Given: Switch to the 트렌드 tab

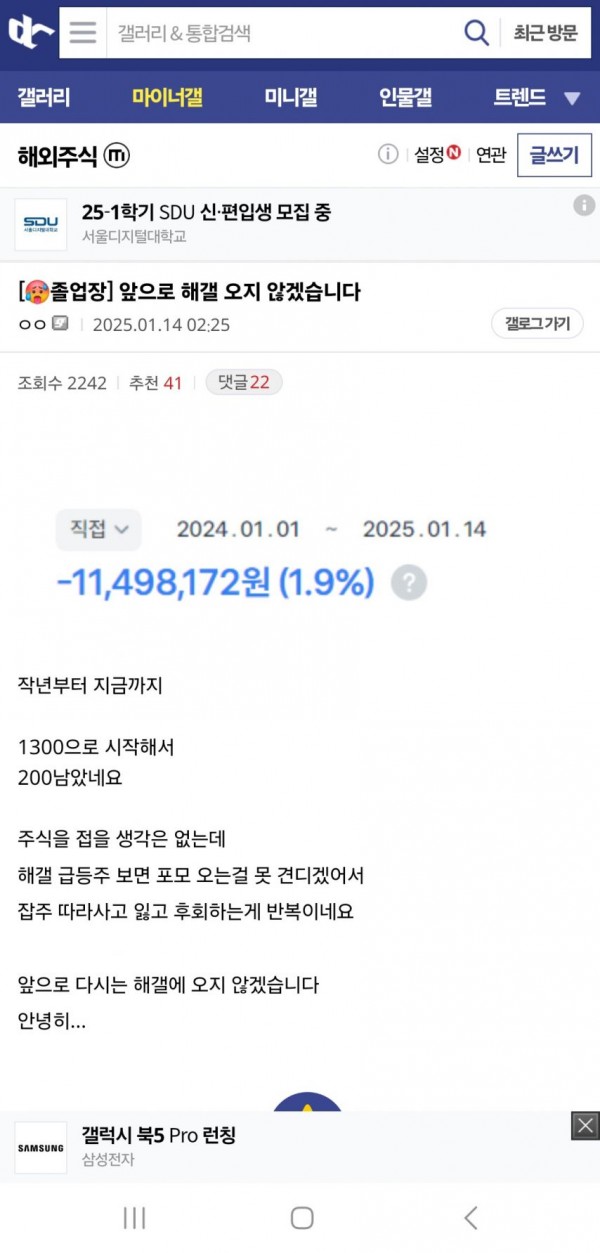Looking at the screenshot, I should (x=520, y=98).
